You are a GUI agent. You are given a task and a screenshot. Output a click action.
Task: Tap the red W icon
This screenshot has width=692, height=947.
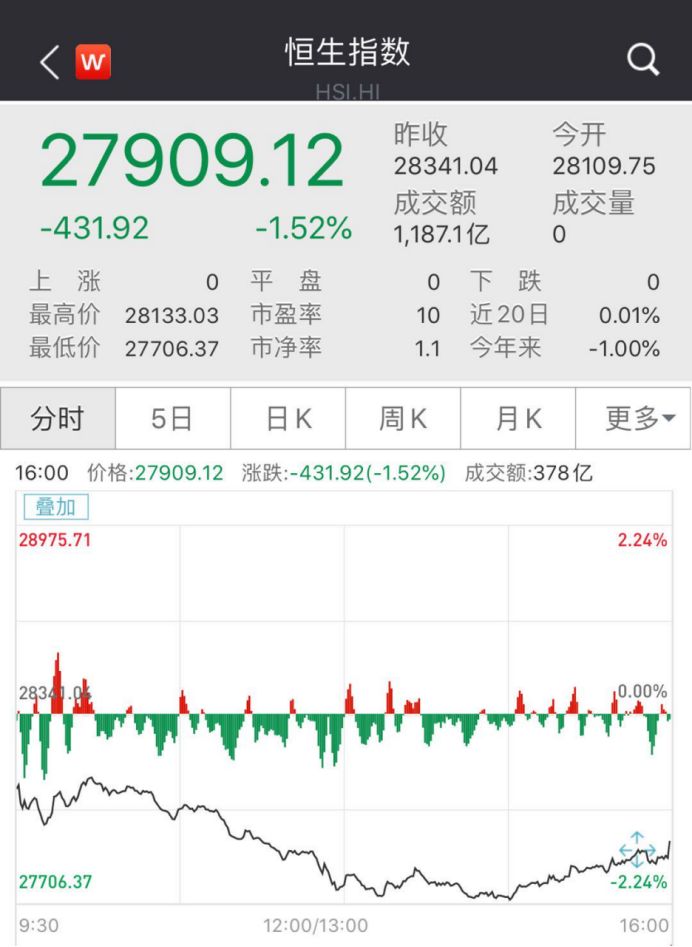coord(94,63)
